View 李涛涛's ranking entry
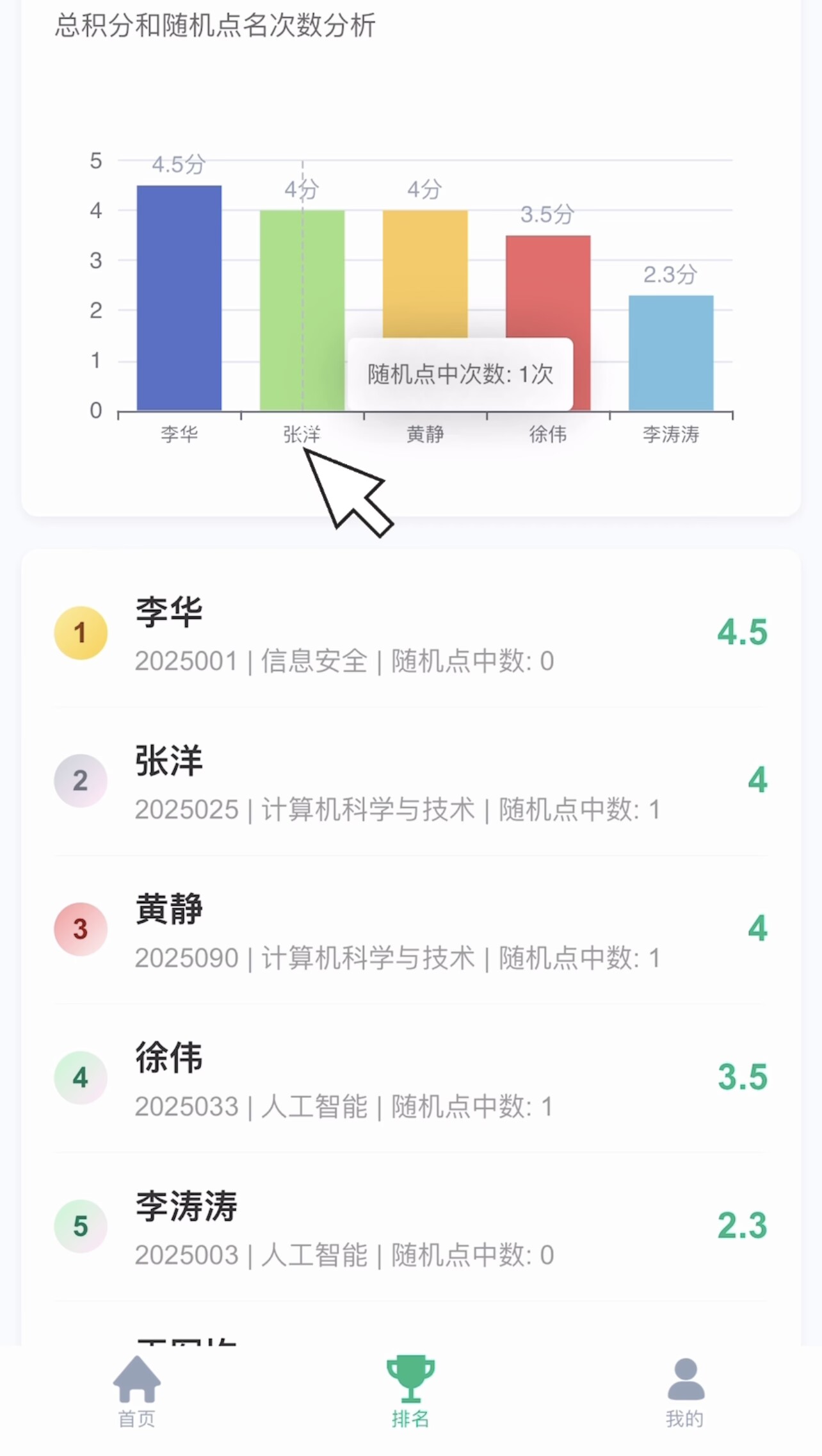 point(410,1227)
